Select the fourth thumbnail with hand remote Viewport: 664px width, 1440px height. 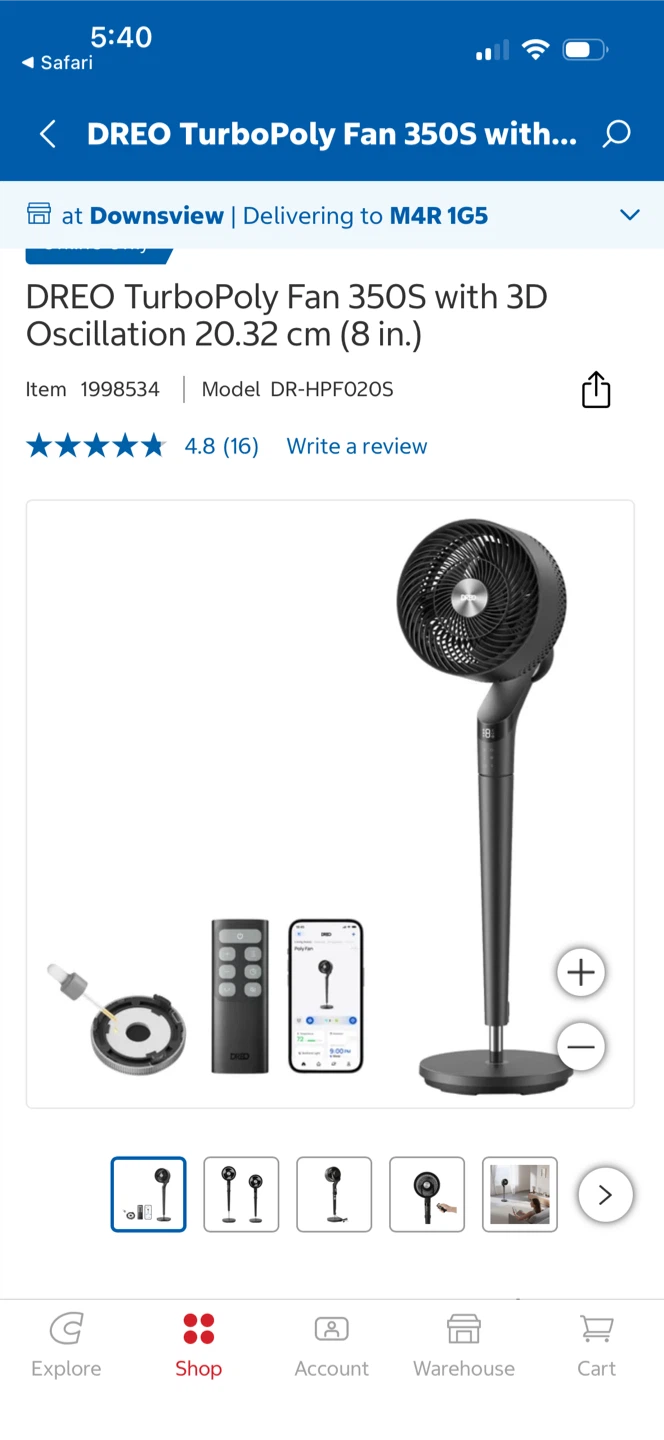427,1194
